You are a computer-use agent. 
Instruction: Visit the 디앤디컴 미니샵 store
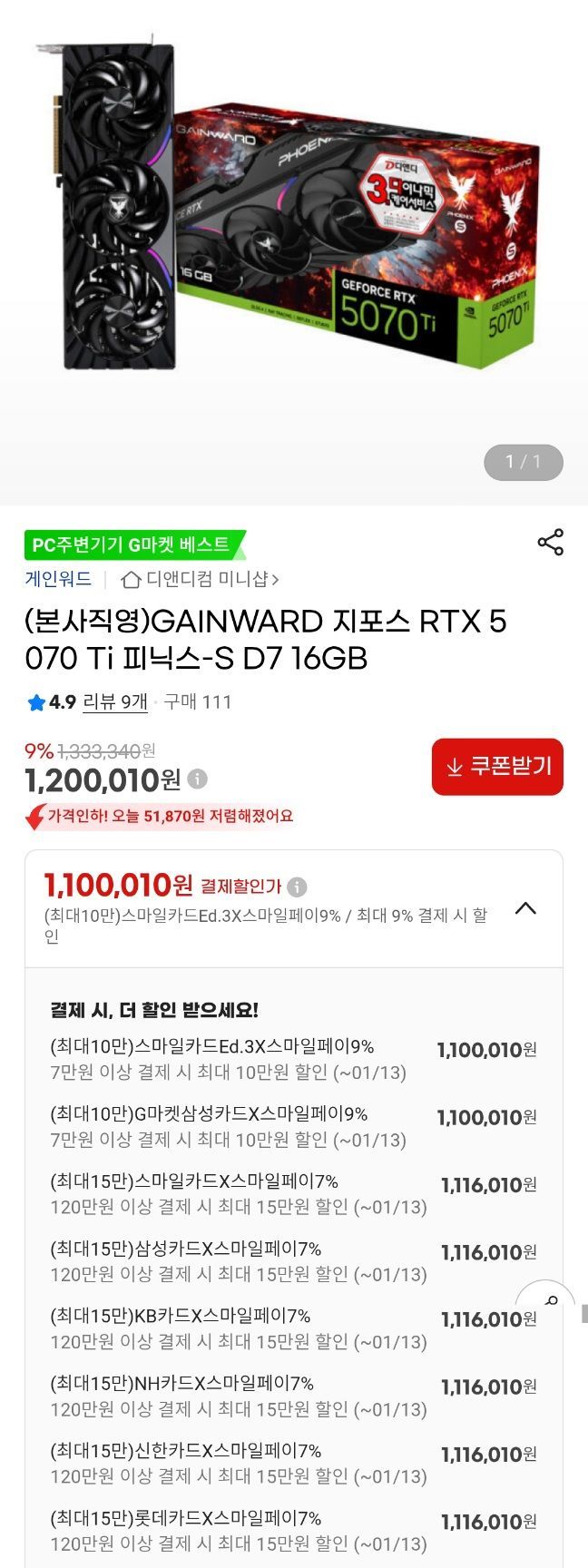tap(200, 579)
